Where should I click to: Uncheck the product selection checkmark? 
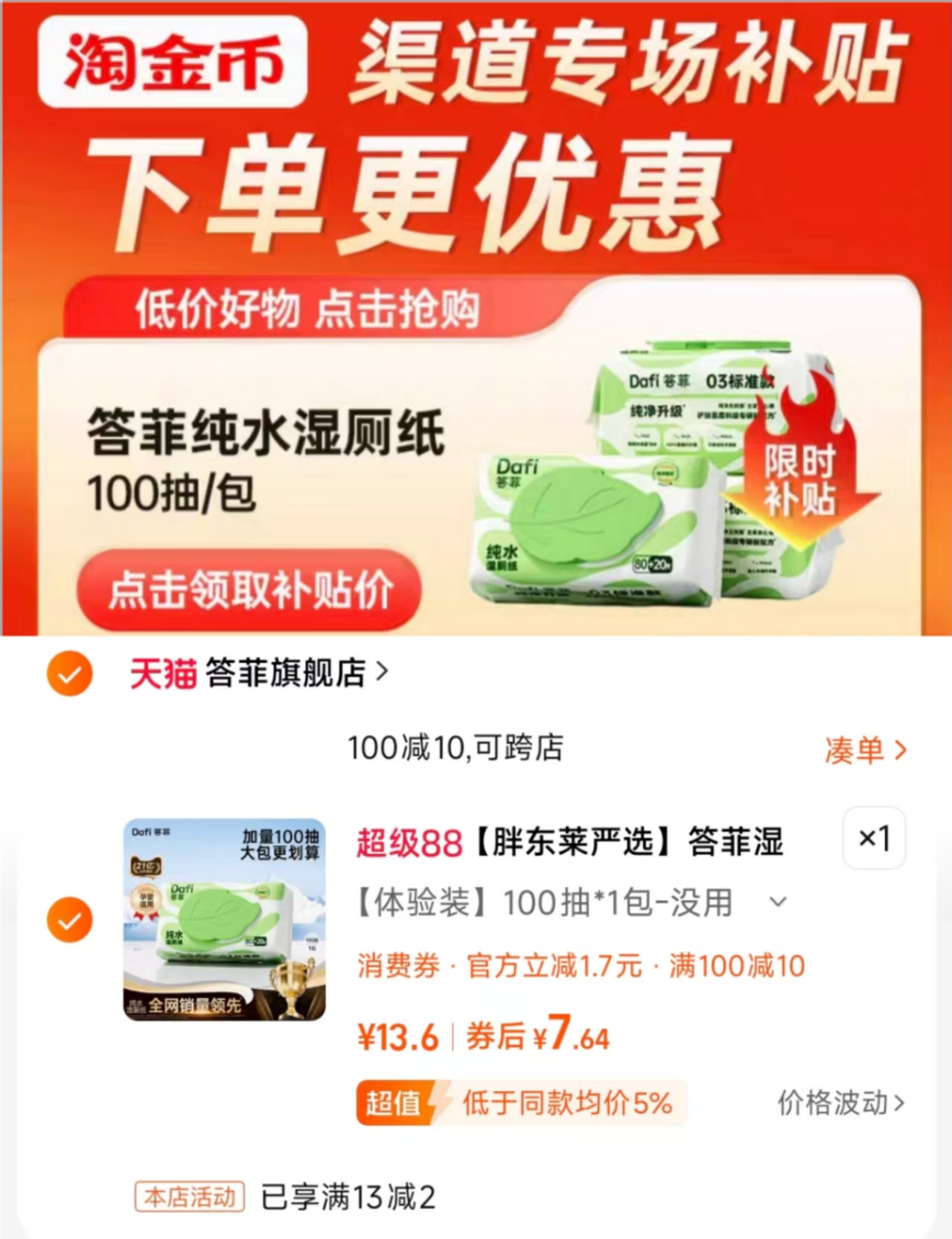point(71,920)
